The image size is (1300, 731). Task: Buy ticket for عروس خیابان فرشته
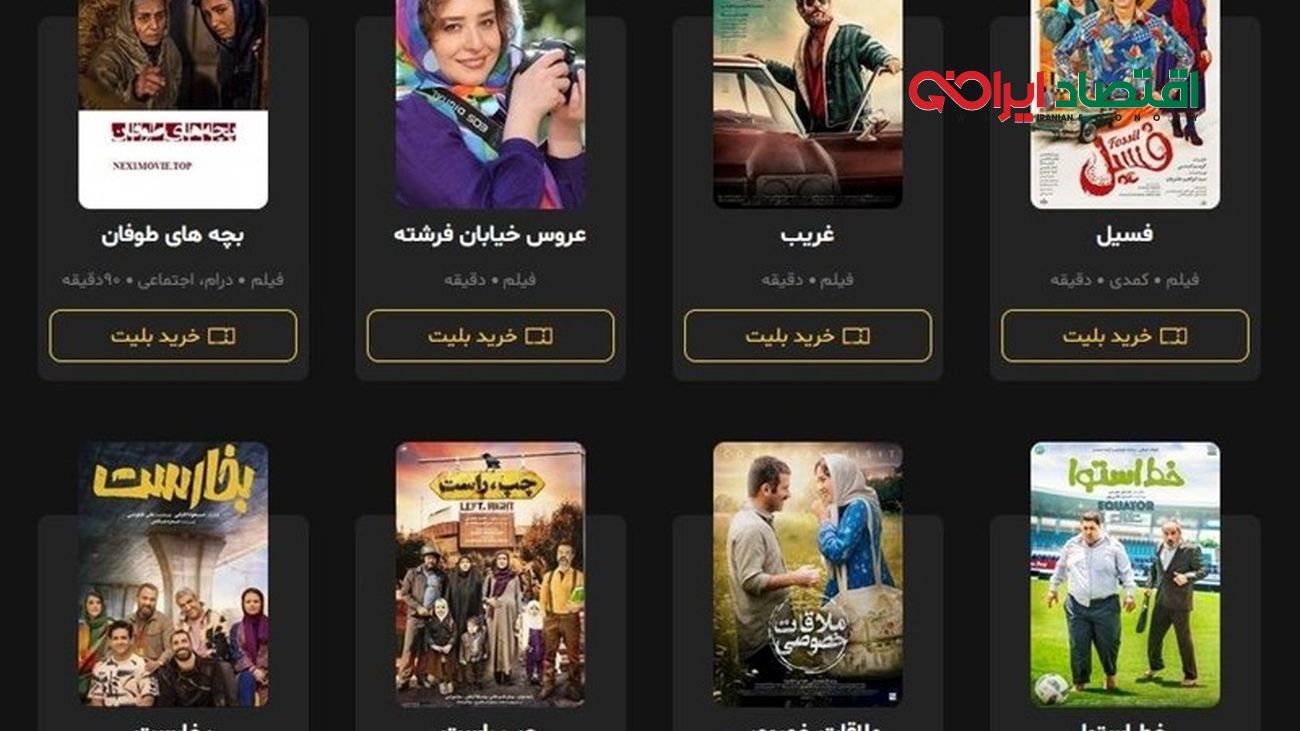pos(490,336)
